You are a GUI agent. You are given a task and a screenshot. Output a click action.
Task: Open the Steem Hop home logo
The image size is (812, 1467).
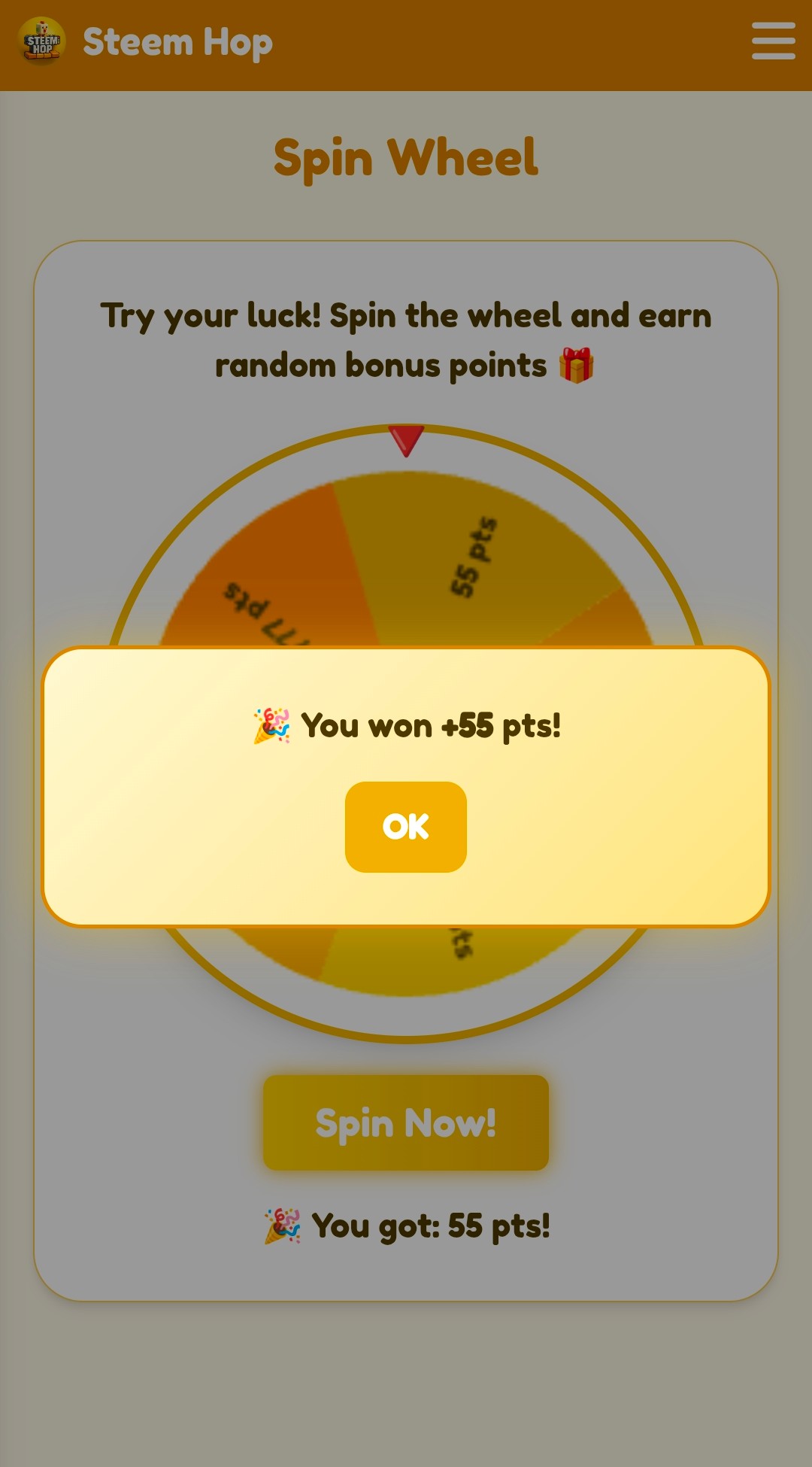(x=42, y=42)
